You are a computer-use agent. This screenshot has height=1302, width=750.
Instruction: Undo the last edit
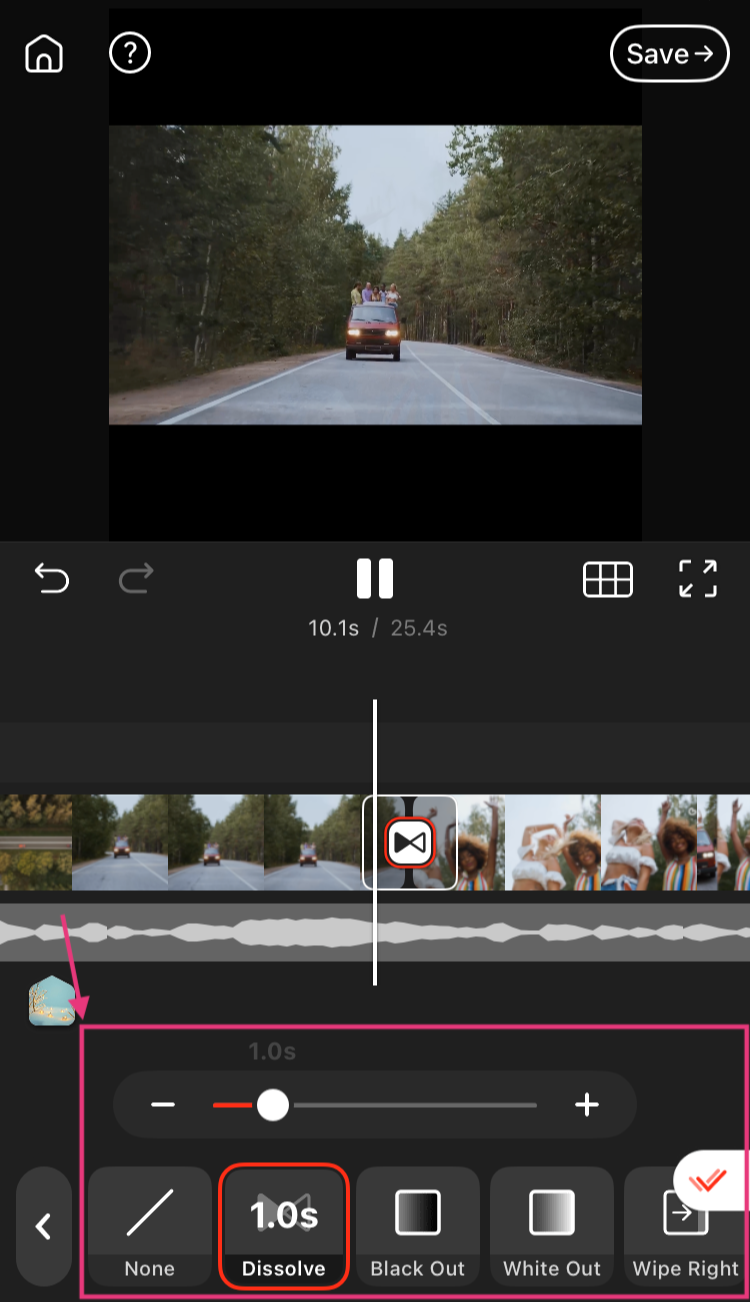click(x=52, y=578)
